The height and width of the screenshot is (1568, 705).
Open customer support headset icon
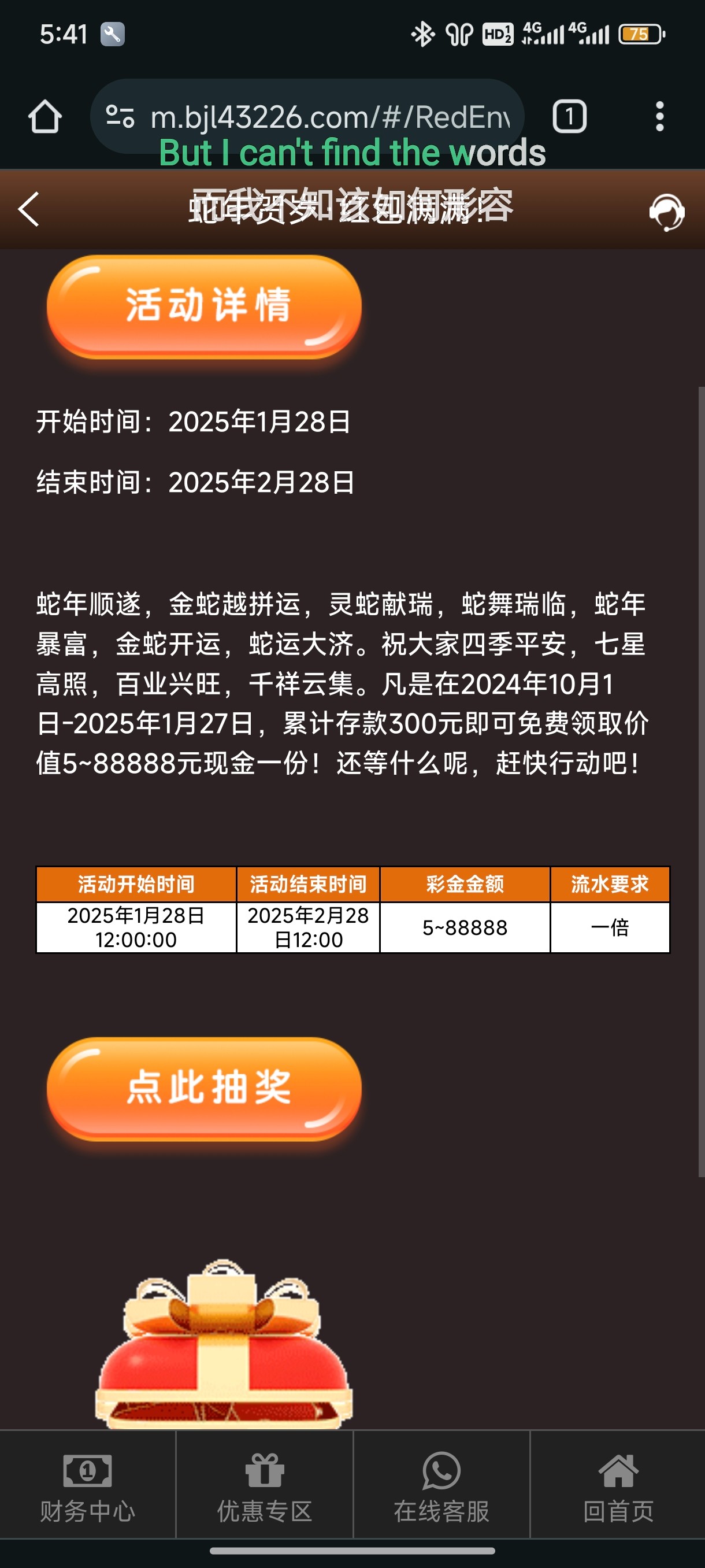[666, 212]
